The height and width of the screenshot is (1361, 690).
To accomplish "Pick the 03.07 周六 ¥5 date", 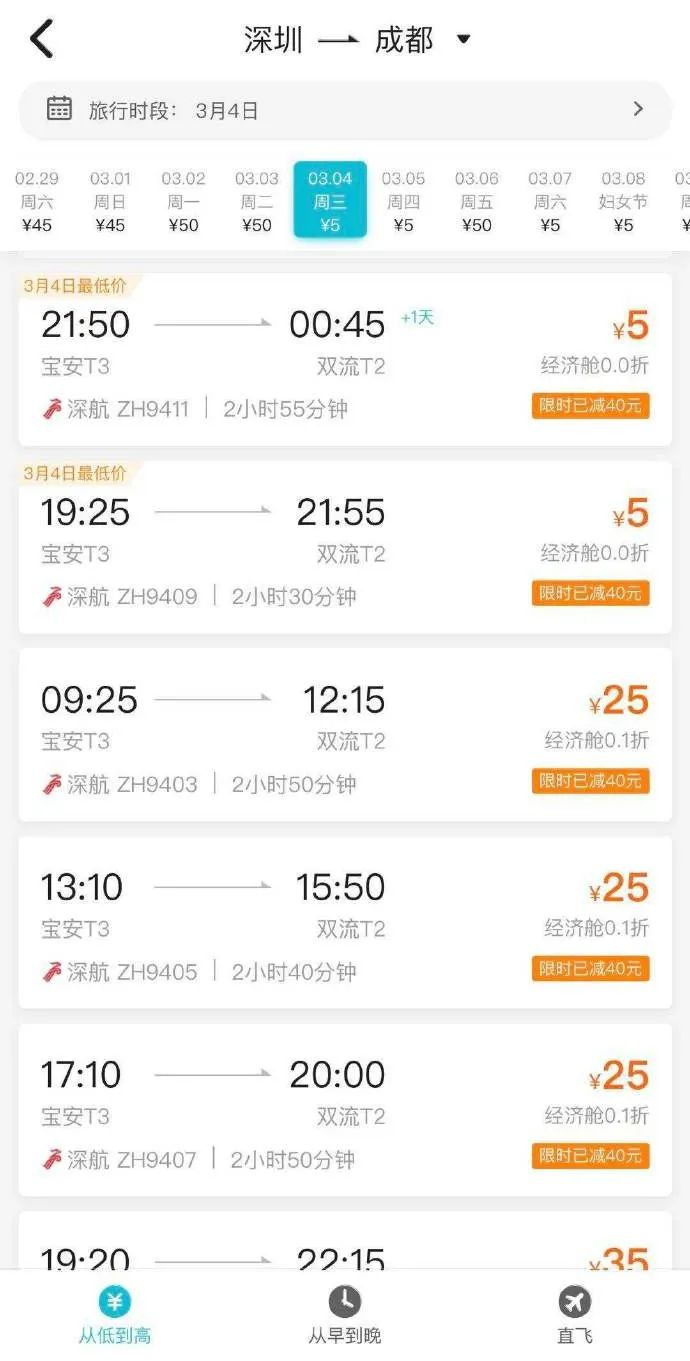I will pyautogui.click(x=550, y=201).
